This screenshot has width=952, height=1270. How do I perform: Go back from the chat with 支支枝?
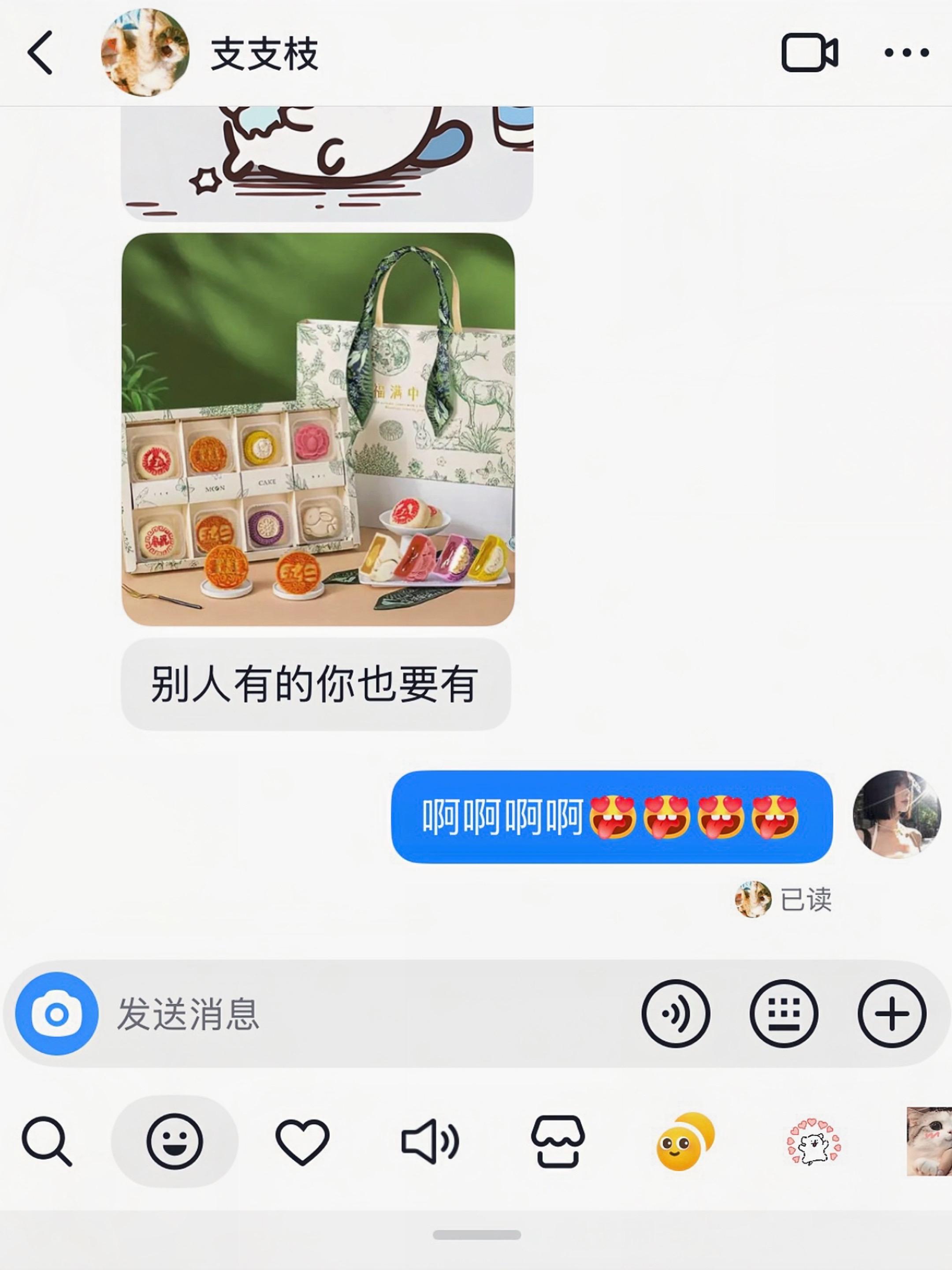tap(40, 53)
